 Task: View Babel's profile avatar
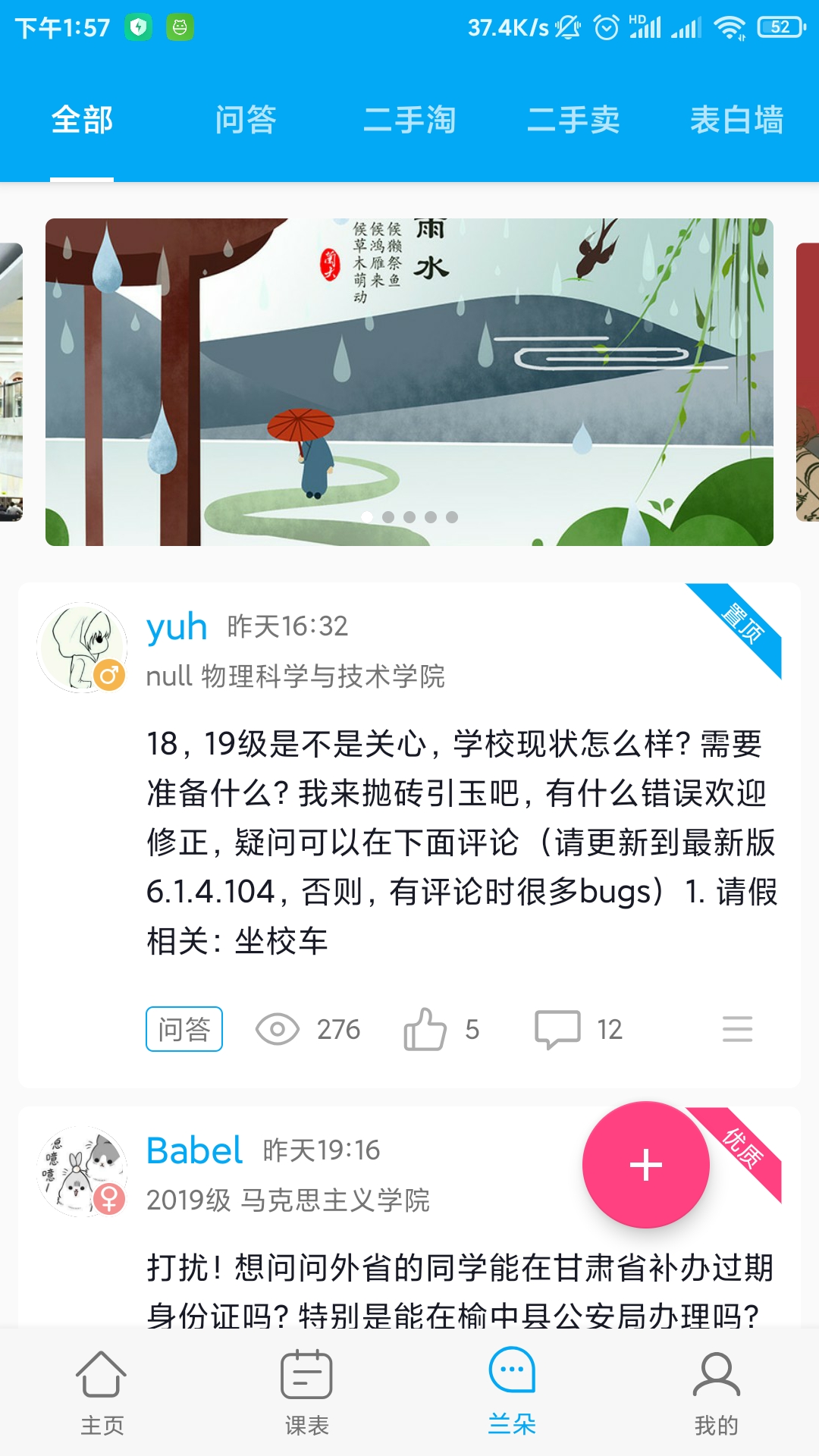point(82,1172)
